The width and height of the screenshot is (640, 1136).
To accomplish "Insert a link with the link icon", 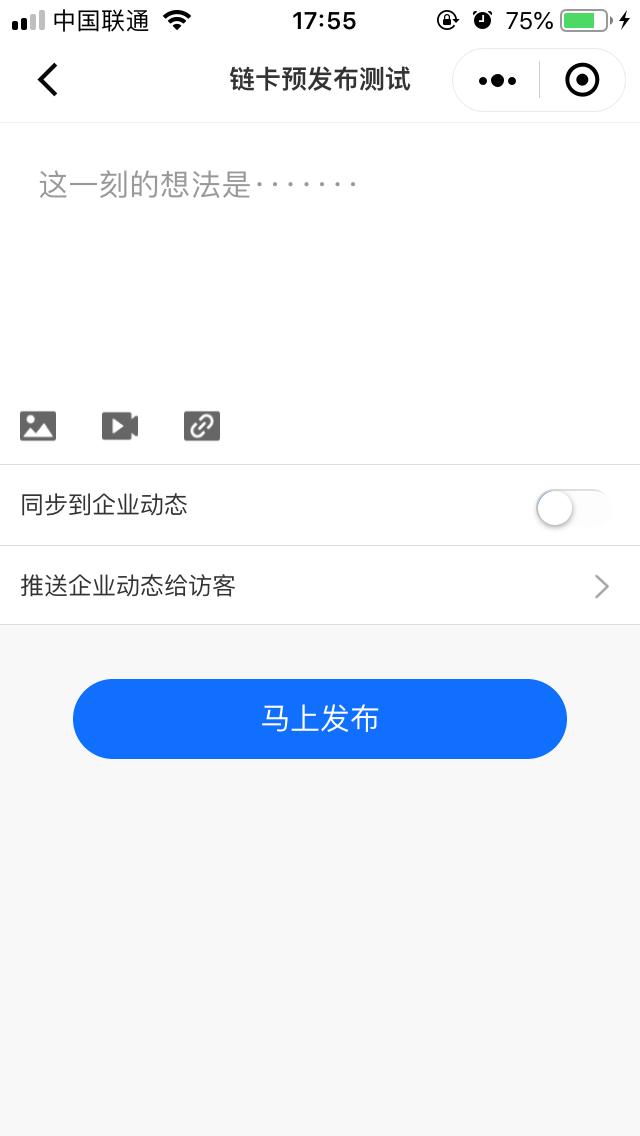I will coord(202,426).
